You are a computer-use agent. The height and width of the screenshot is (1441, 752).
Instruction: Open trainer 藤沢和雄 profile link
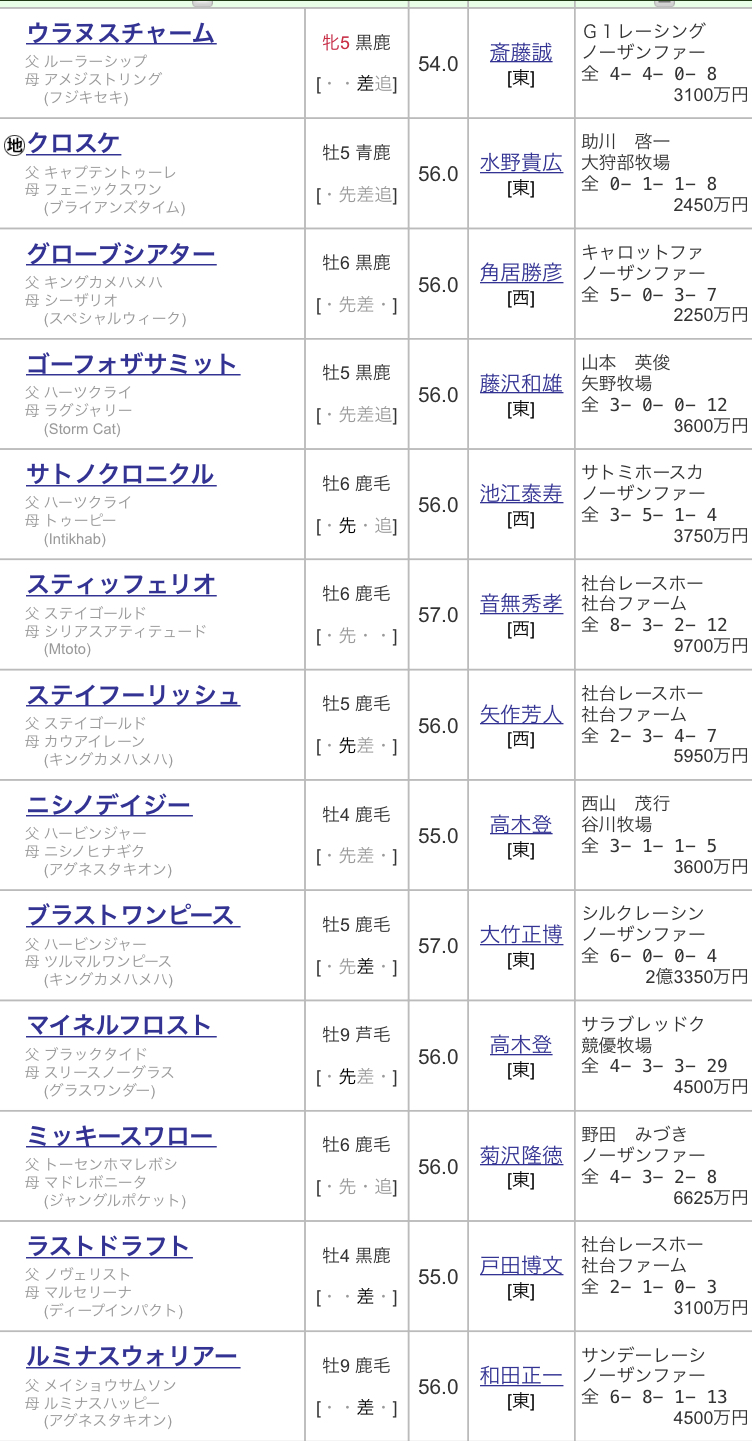coord(521,382)
